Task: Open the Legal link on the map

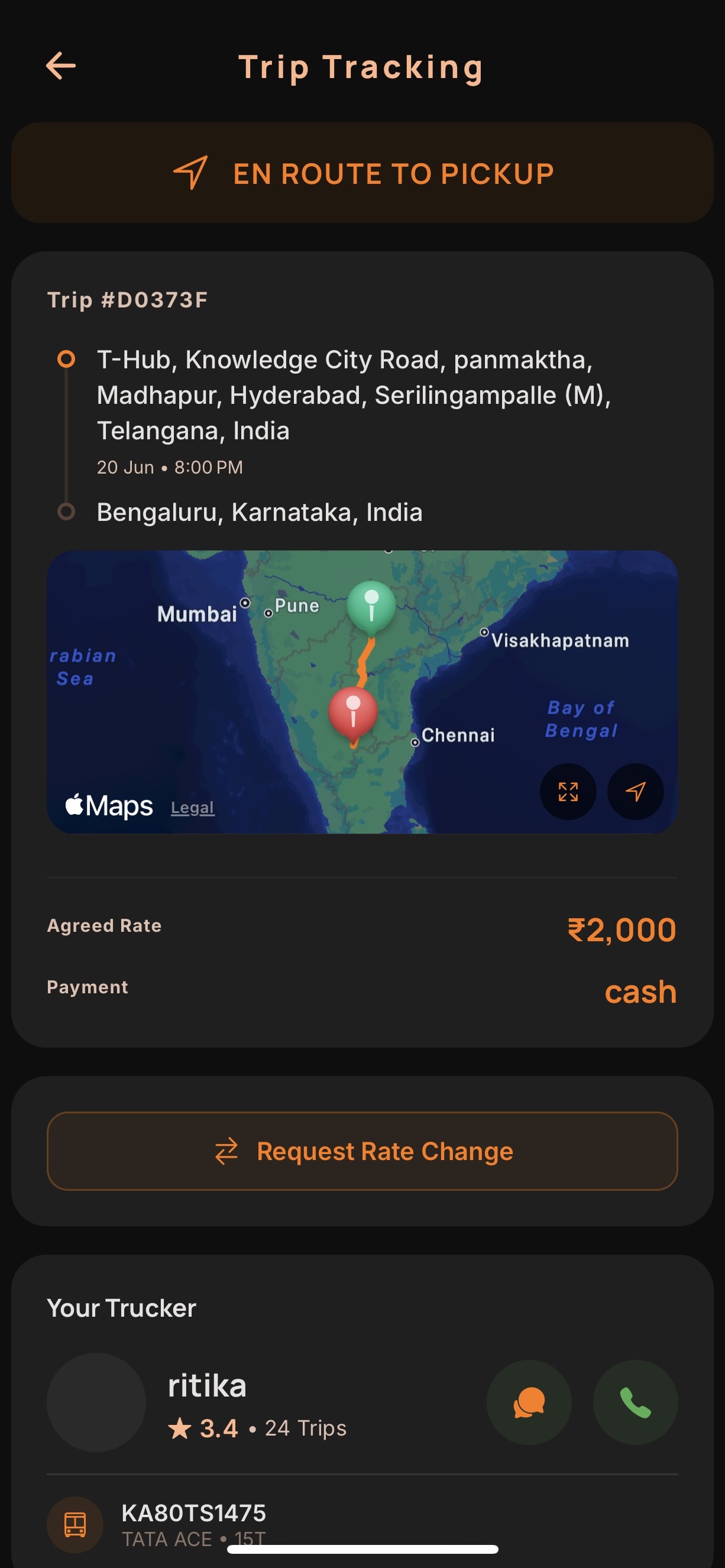Action: [x=192, y=807]
